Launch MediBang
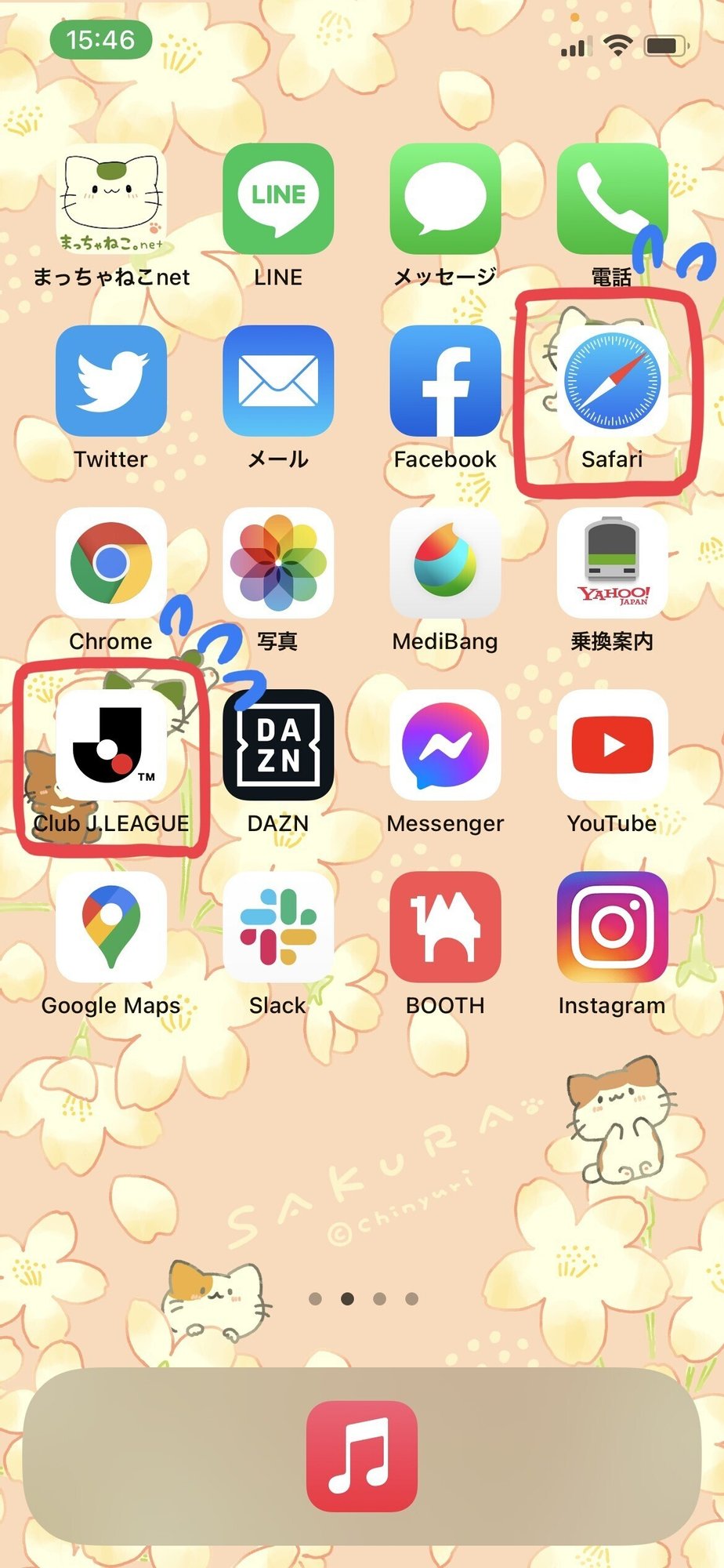Screen dimensions: 724x1568 (445, 563)
